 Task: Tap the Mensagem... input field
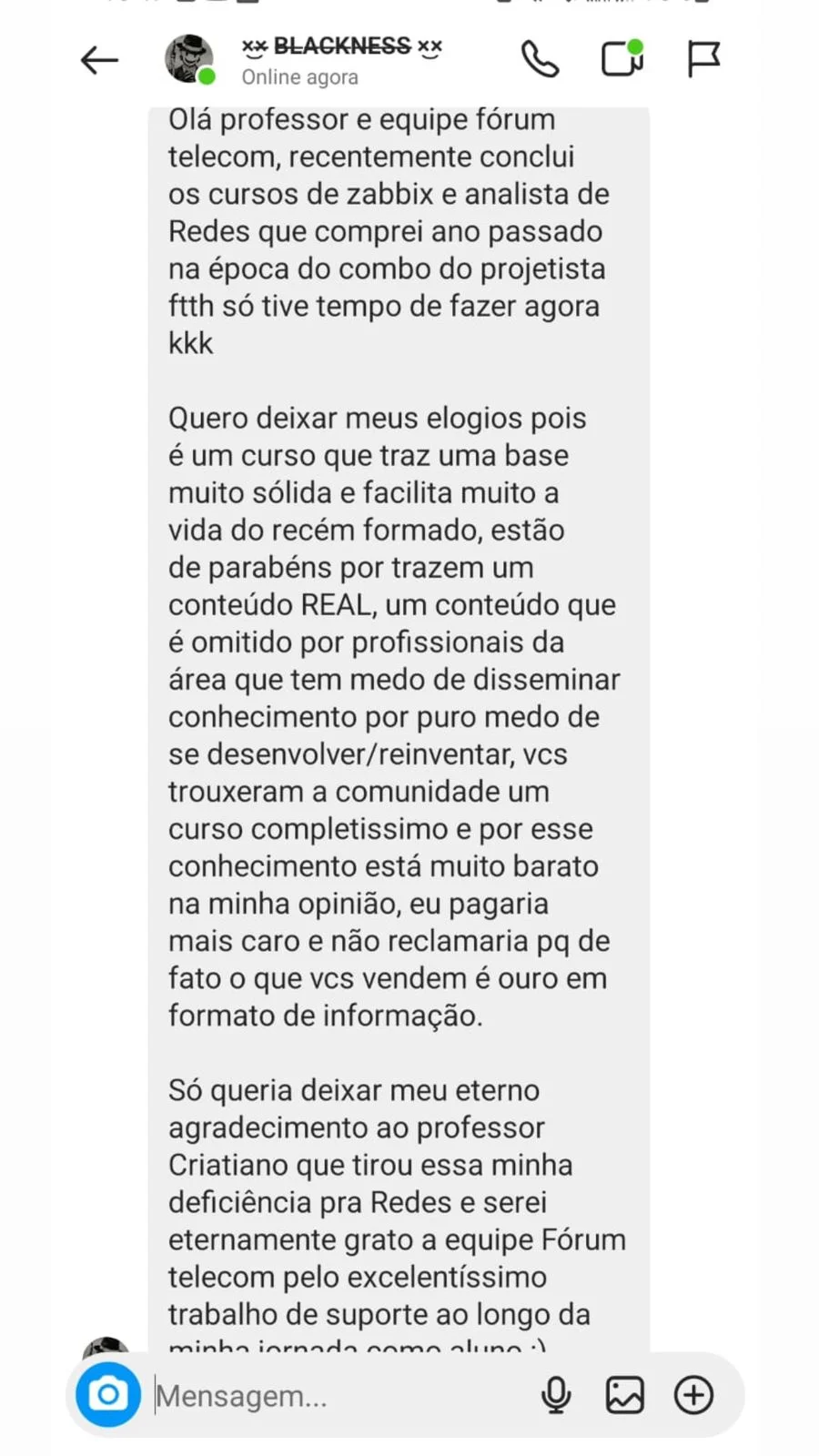pos(273,1394)
